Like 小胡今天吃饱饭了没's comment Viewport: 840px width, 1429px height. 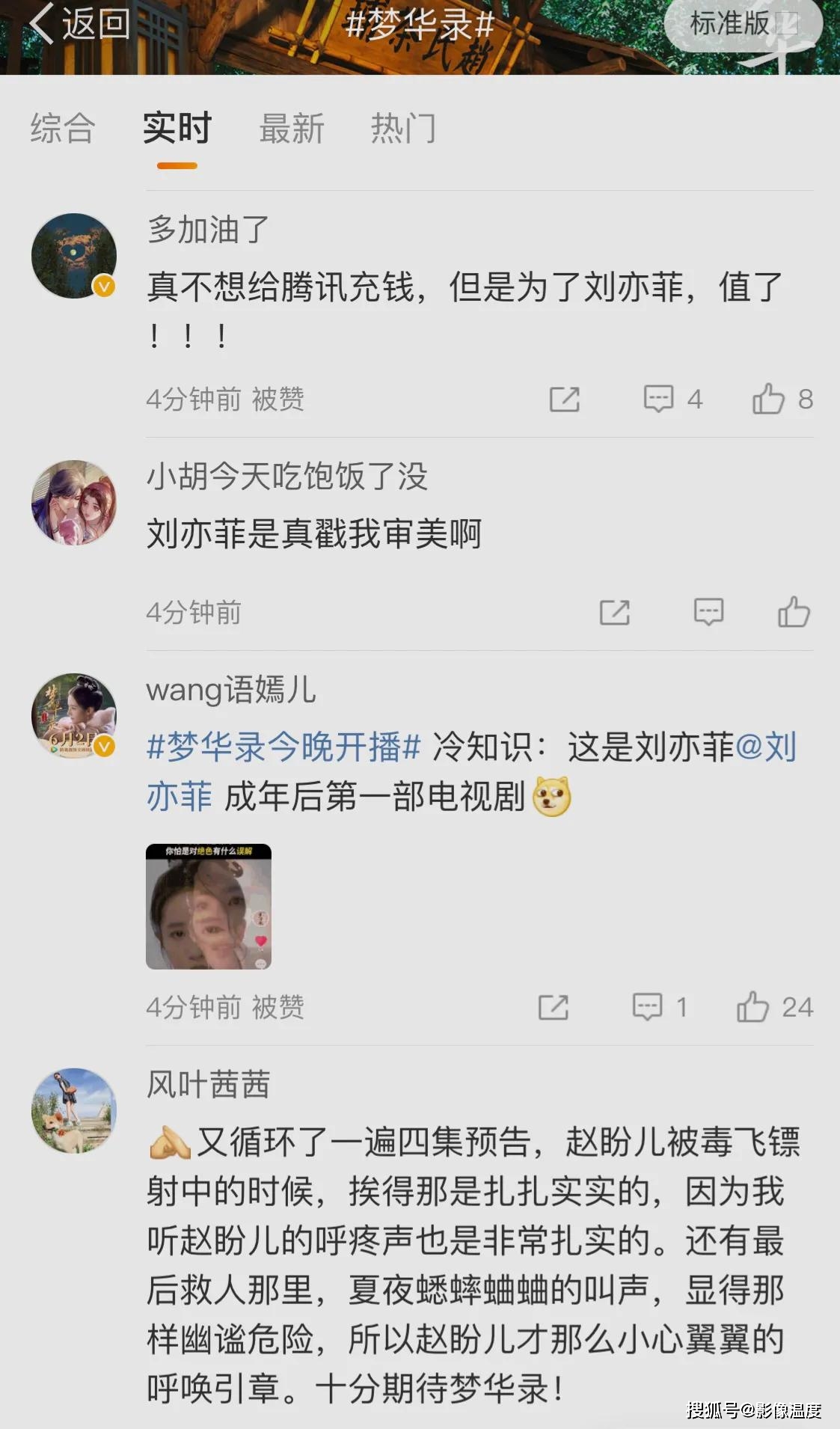point(795,612)
